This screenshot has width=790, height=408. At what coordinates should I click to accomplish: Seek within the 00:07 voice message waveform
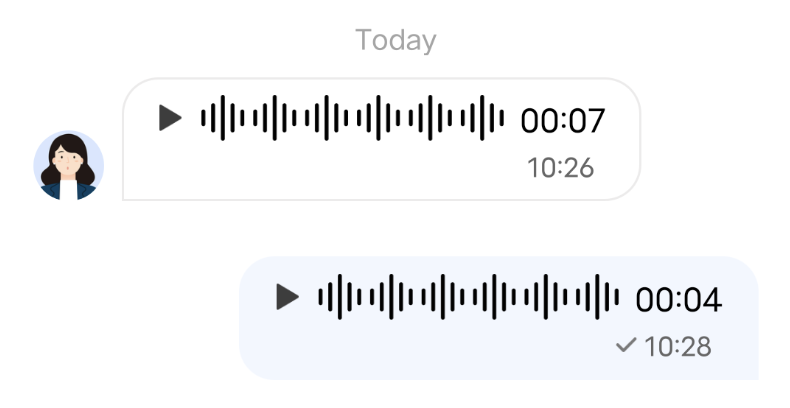352,118
